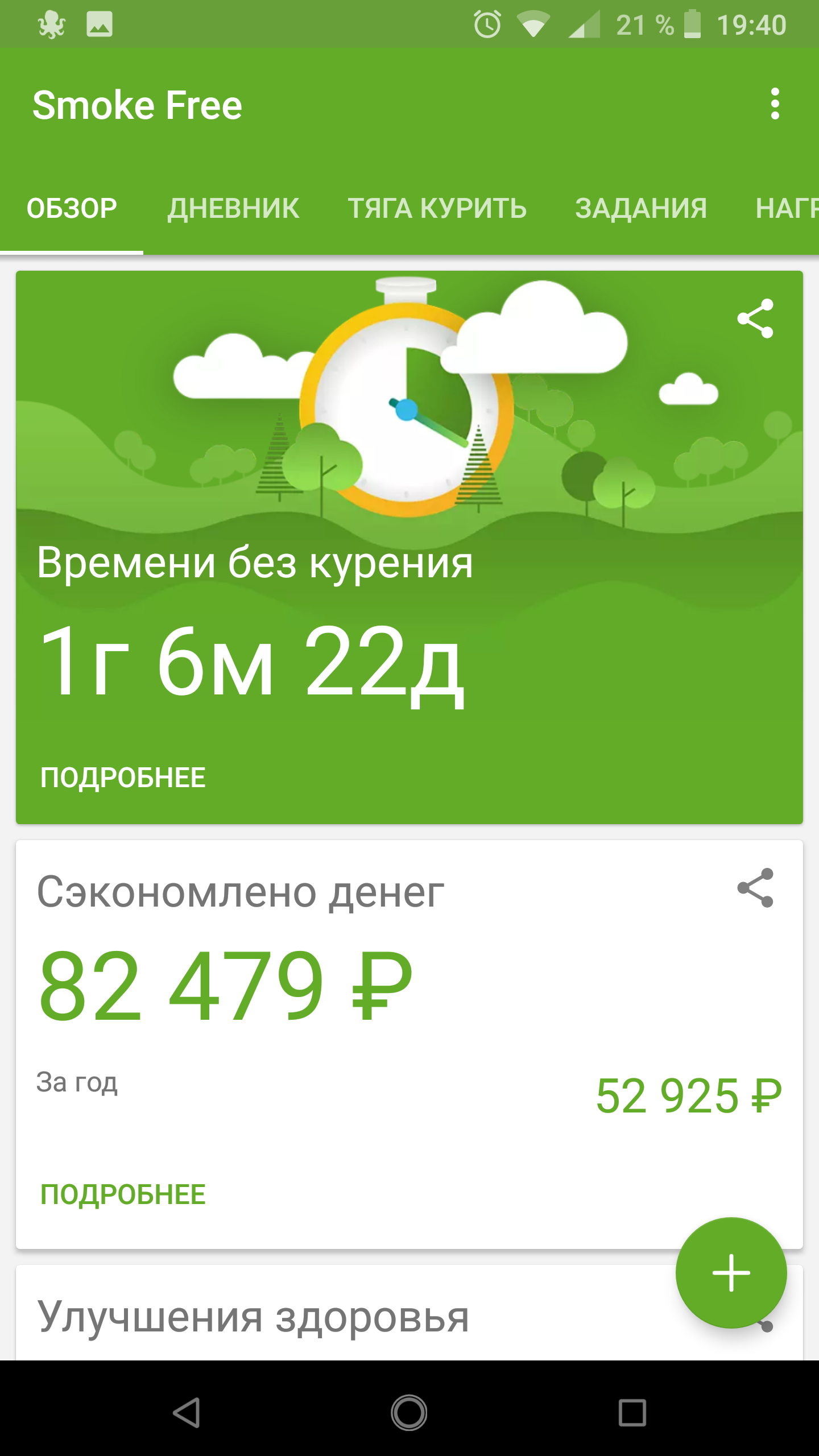The height and width of the screenshot is (1456, 819).
Task: Tap ПОДРОБНЕЕ under Времени без курения
Action: pyautogui.click(x=123, y=777)
